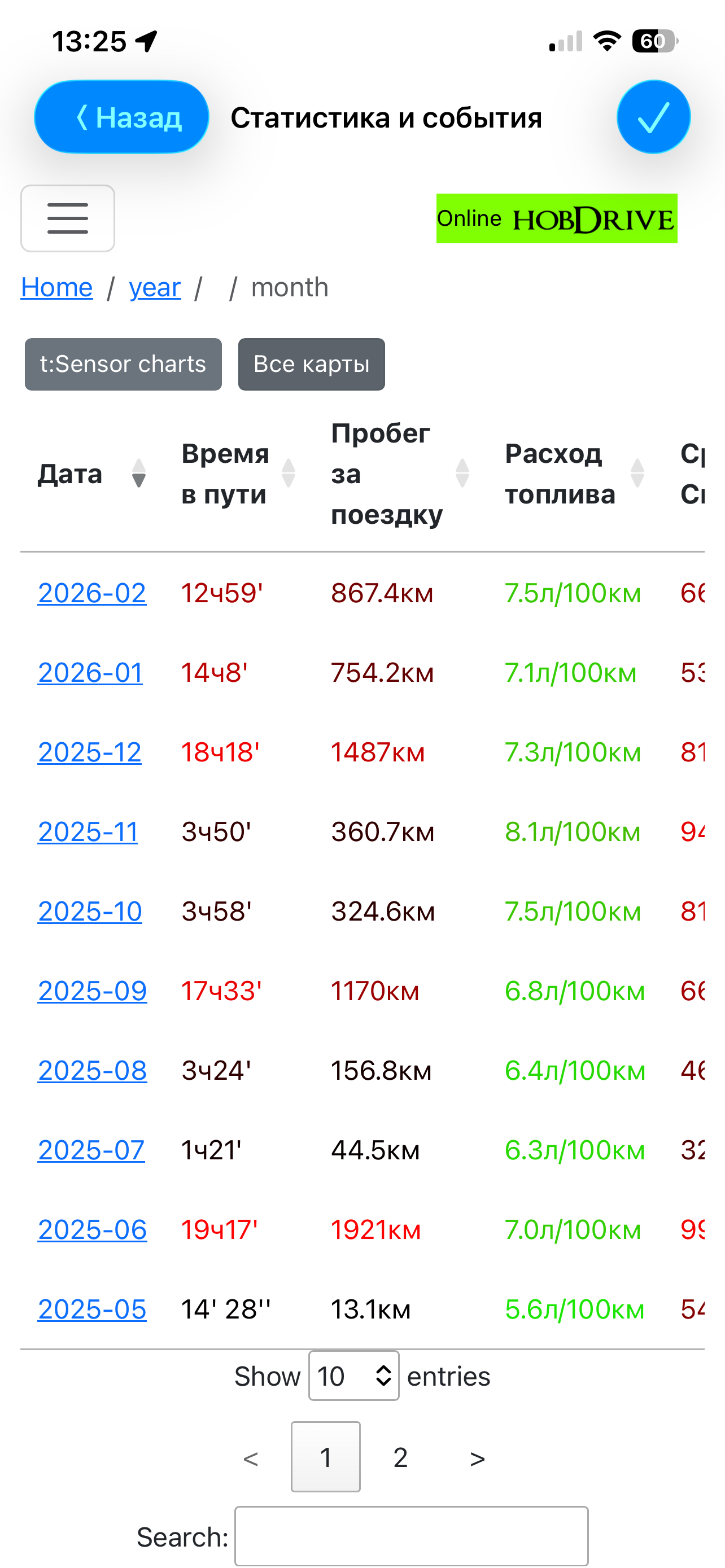
Task: Open the 2025-09 month entry
Action: [92, 991]
